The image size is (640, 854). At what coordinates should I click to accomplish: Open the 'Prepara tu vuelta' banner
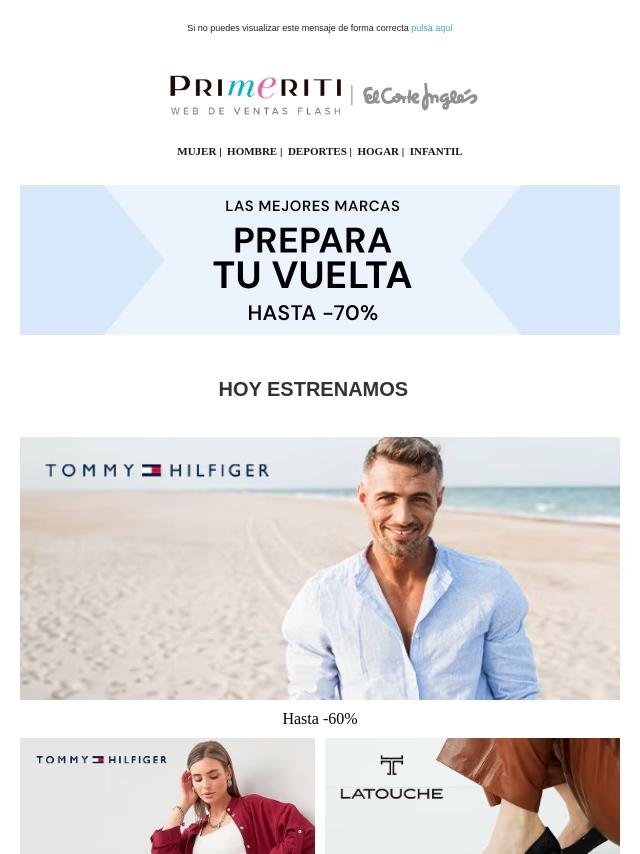point(320,260)
